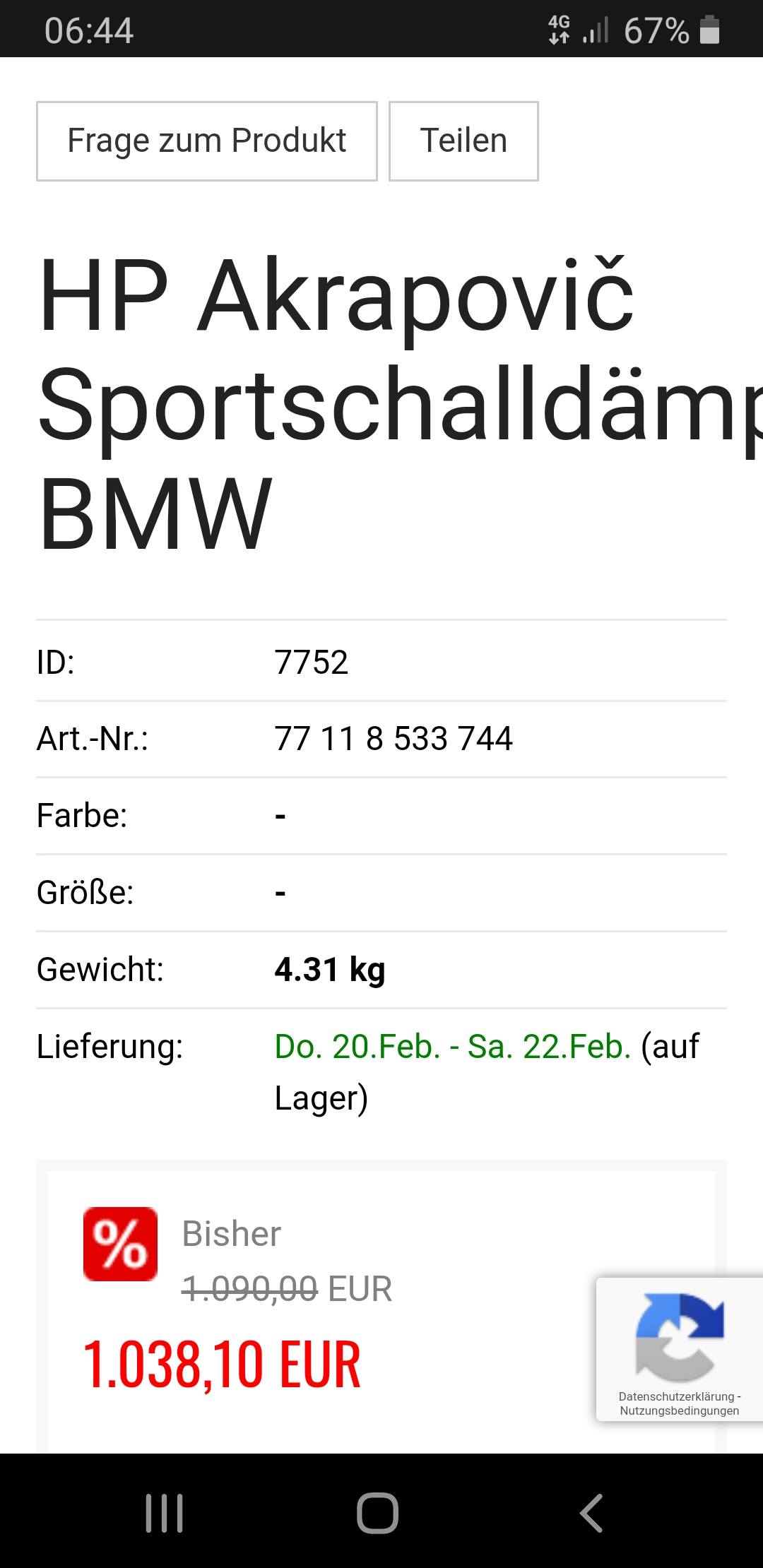Image resolution: width=763 pixels, height=1568 pixels.
Task: Tap the Frage zum Produkt button
Action: tap(206, 141)
